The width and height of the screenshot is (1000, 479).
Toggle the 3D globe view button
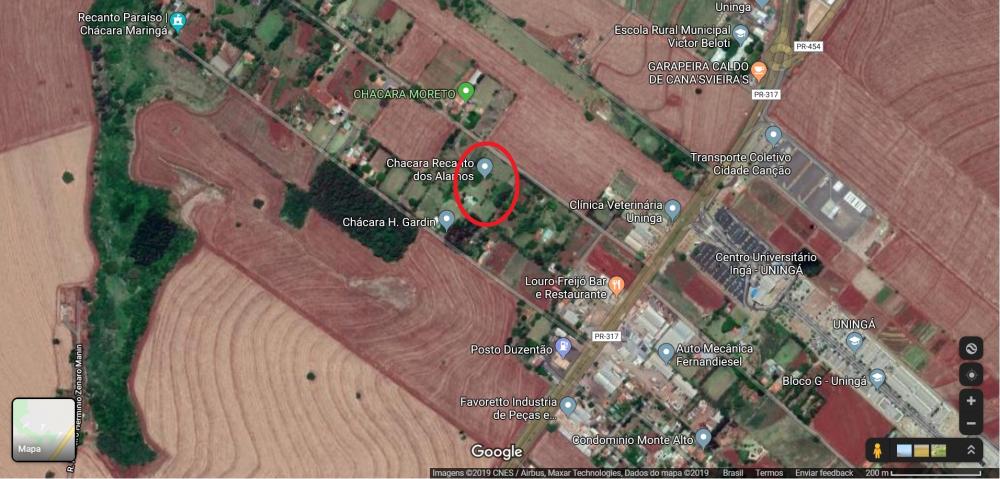(970, 347)
